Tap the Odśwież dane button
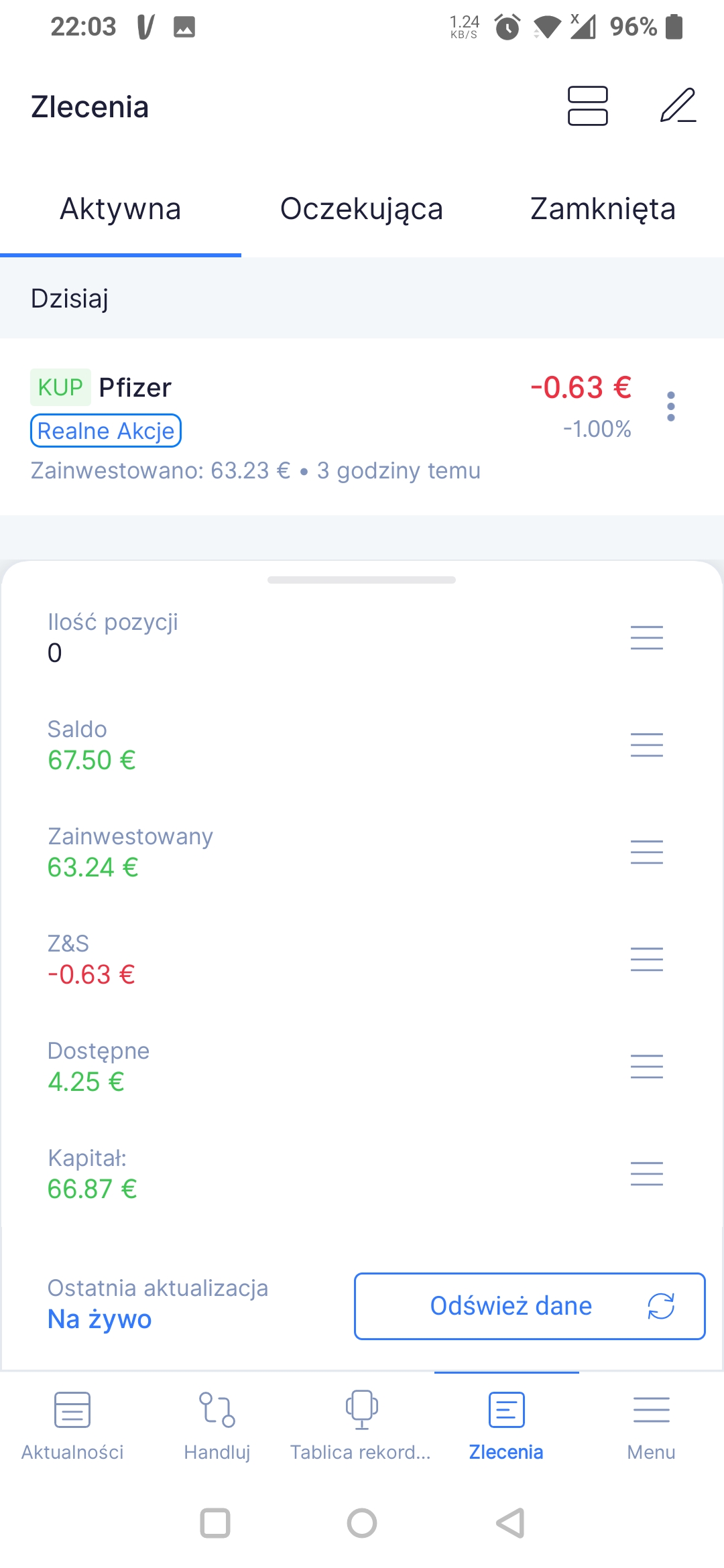This screenshot has width=724, height=1568. (x=530, y=1306)
